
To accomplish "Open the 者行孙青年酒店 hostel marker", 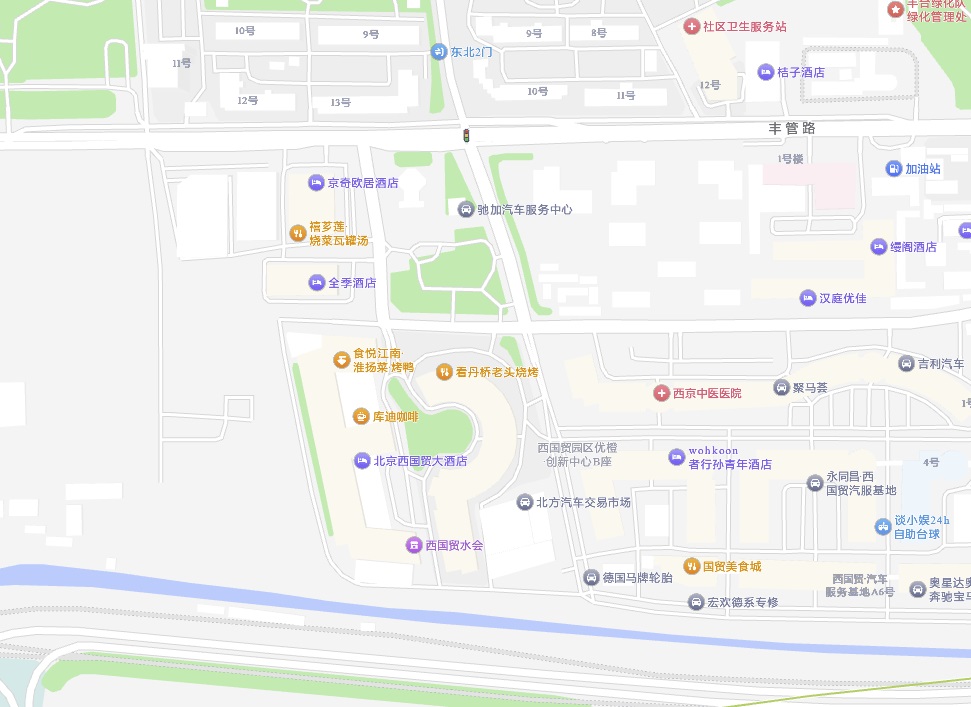I will 677,458.
